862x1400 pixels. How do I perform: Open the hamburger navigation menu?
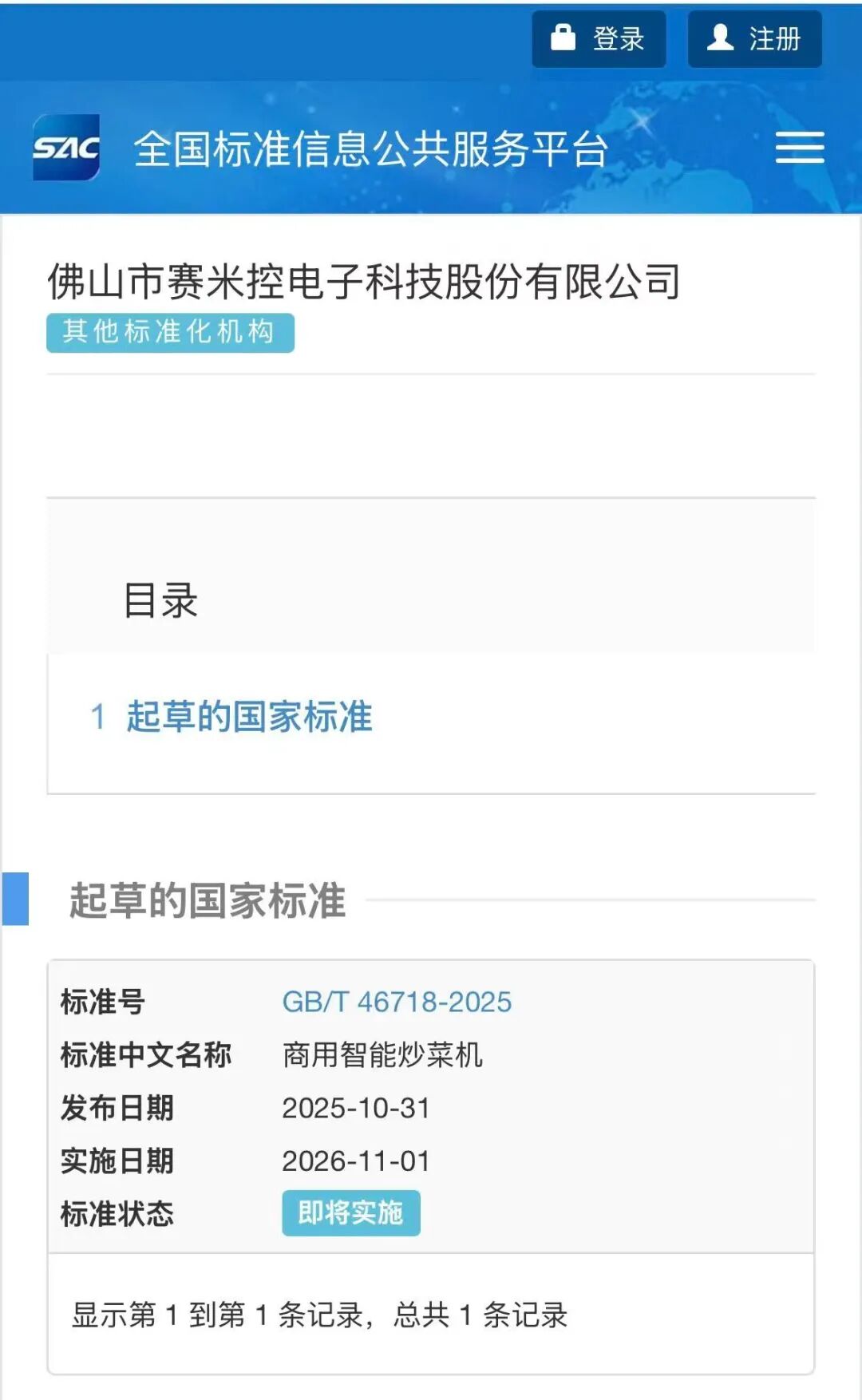pos(801,148)
